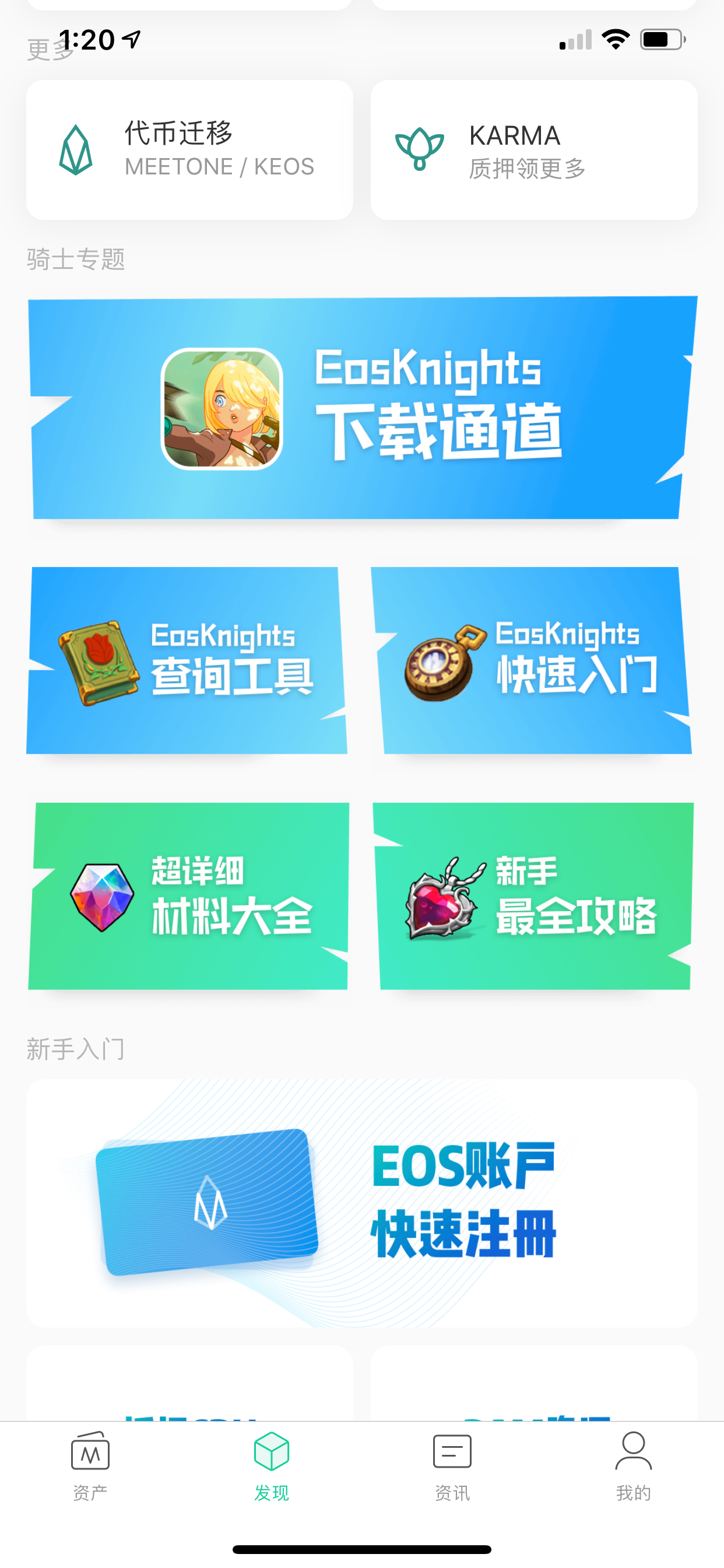Viewport: 724px width, 1568px height.
Task: Open the 新手 最全攻略 tile
Action: coord(533,896)
